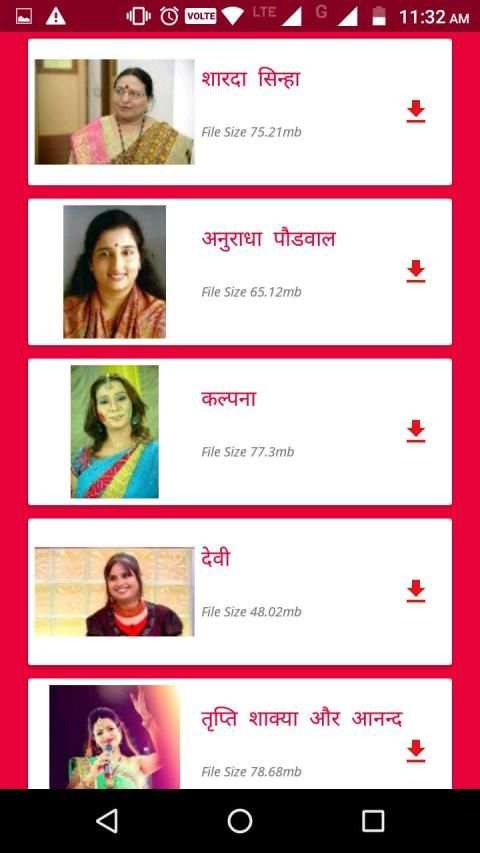The image size is (480, 853).
Task: Open the अनुराधा पौडवाल card
Action: coord(240,272)
